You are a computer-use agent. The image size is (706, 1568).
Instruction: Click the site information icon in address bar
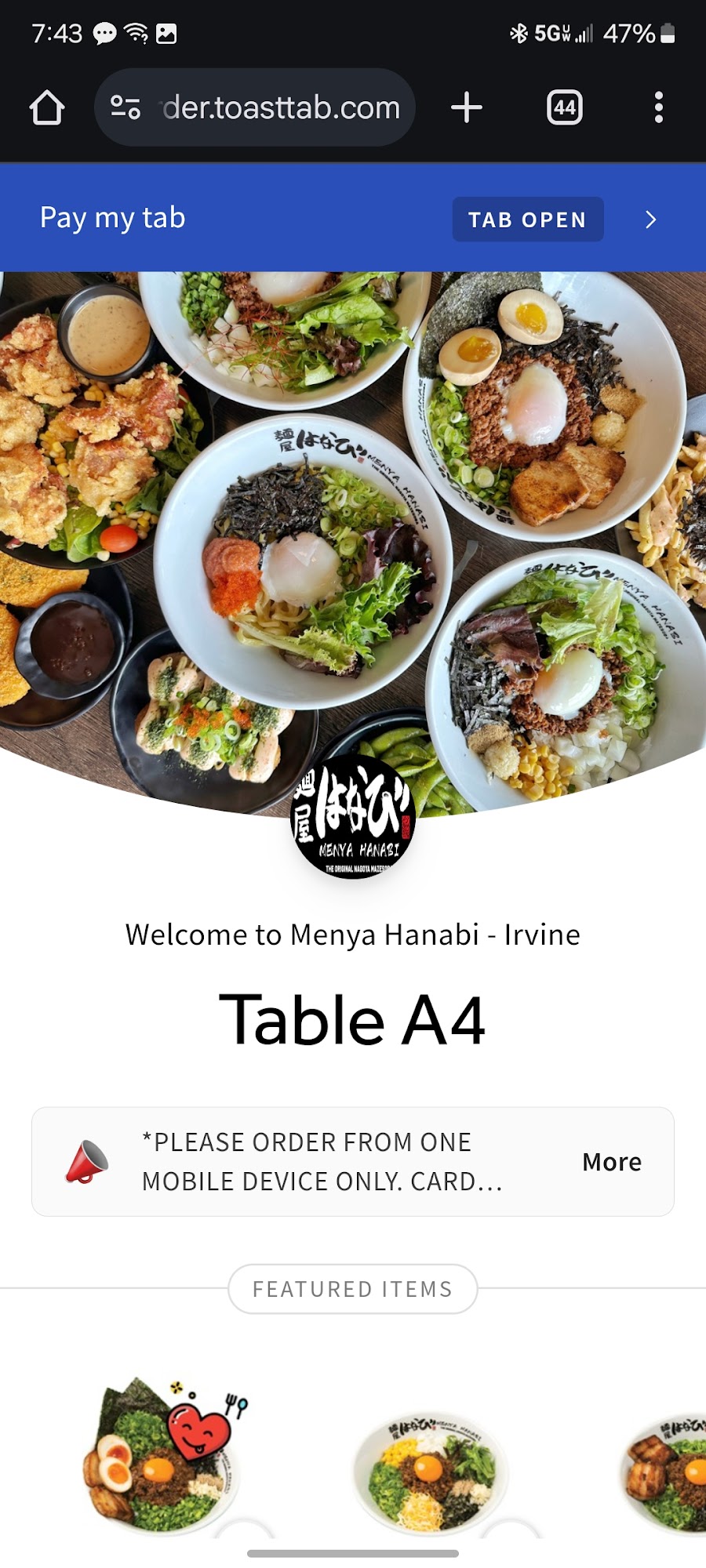pyautogui.click(x=128, y=107)
